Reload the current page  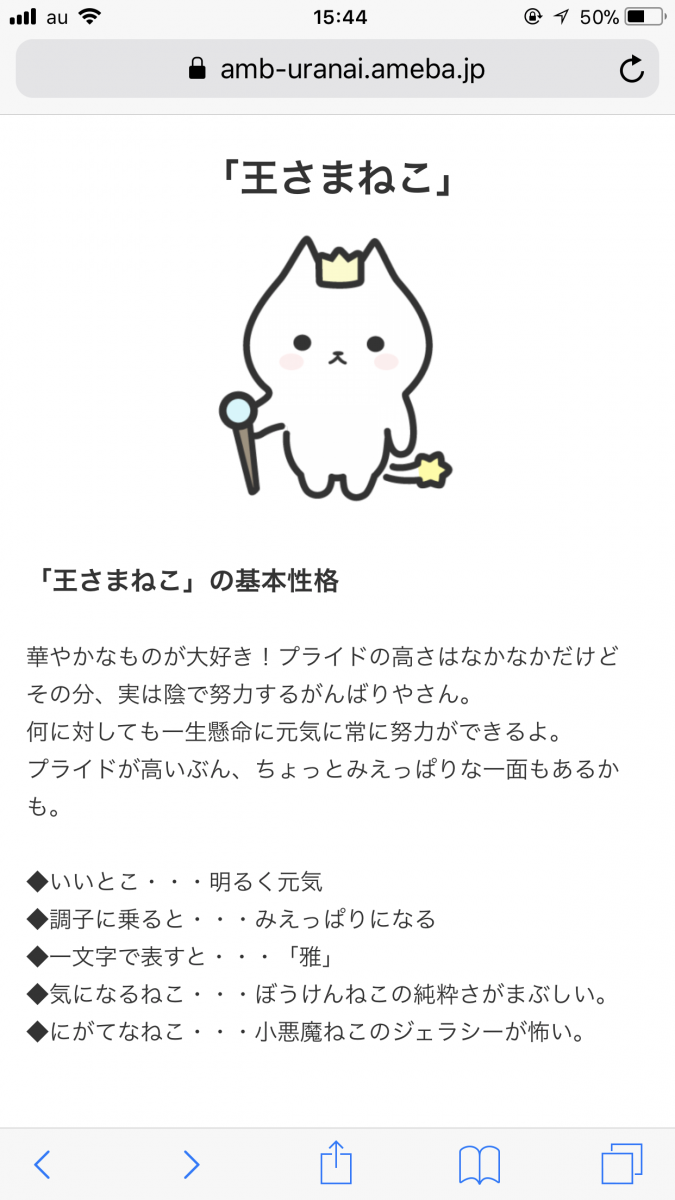pyautogui.click(x=631, y=69)
